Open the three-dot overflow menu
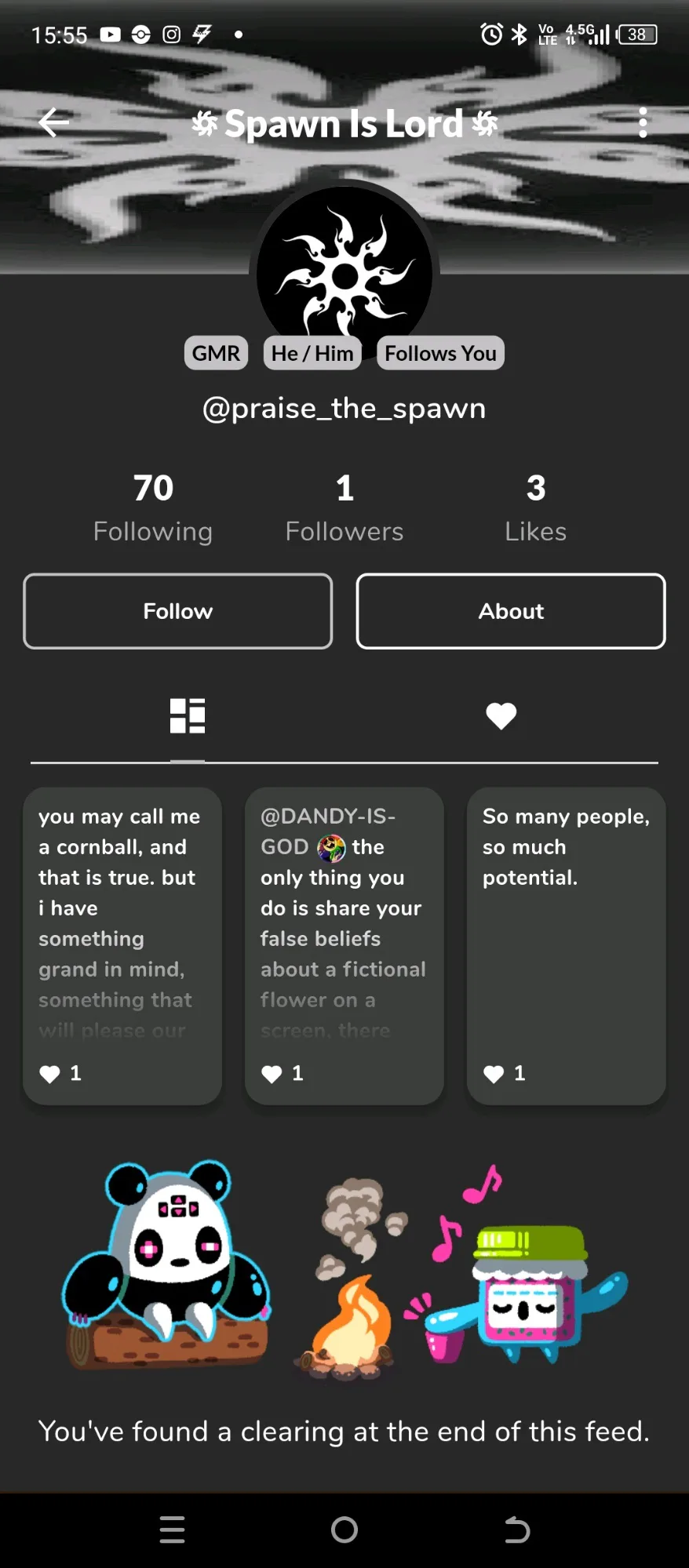This screenshot has height=1568, width=689. (643, 122)
